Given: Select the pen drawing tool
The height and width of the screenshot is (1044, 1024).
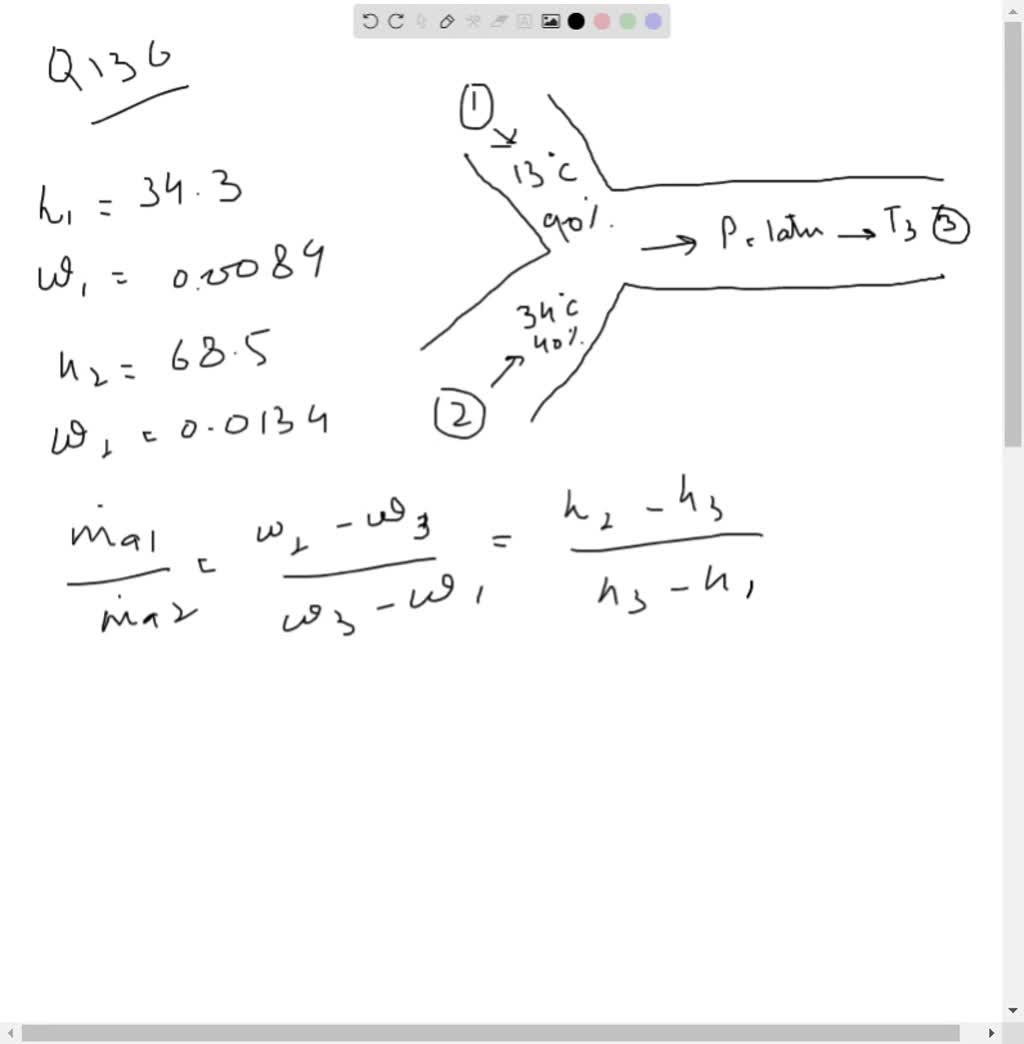Looking at the screenshot, I should 448,21.
